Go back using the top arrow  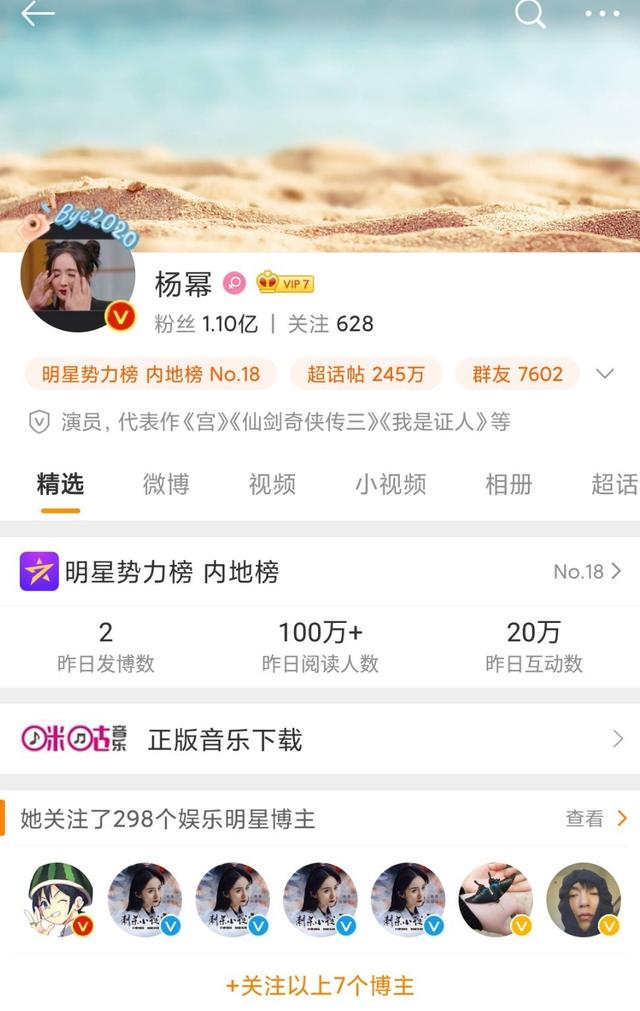point(37,14)
